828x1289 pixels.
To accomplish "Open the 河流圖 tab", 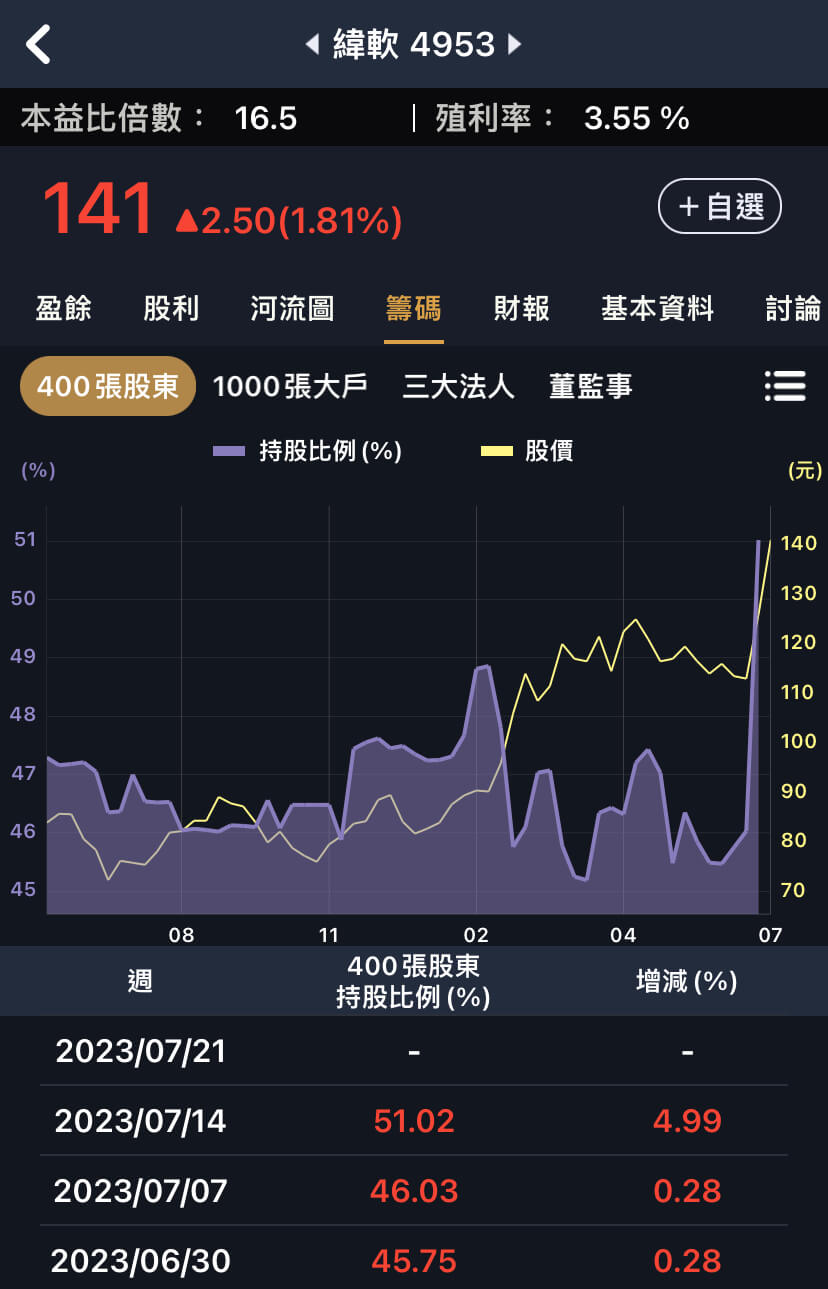I will tap(291, 310).
